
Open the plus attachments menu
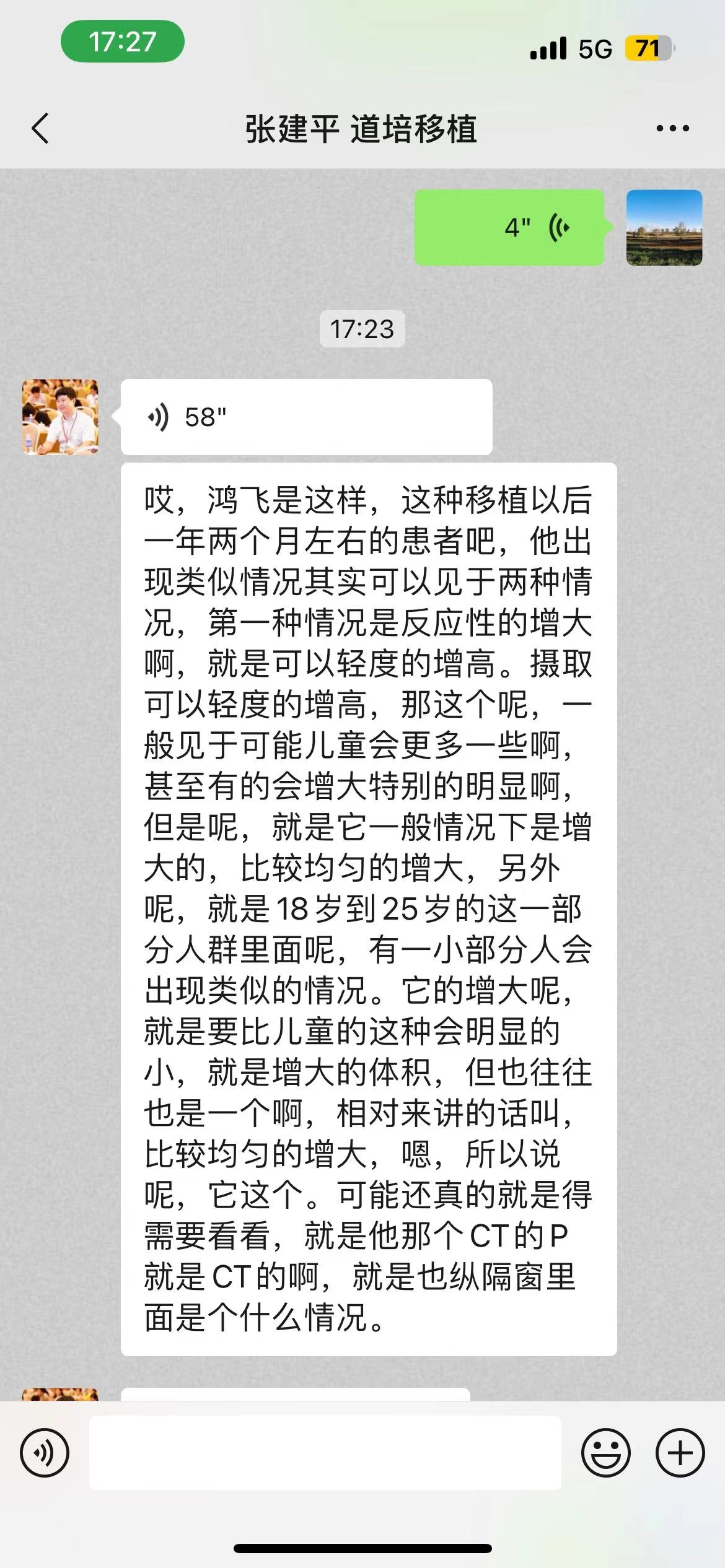tap(680, 1453)
